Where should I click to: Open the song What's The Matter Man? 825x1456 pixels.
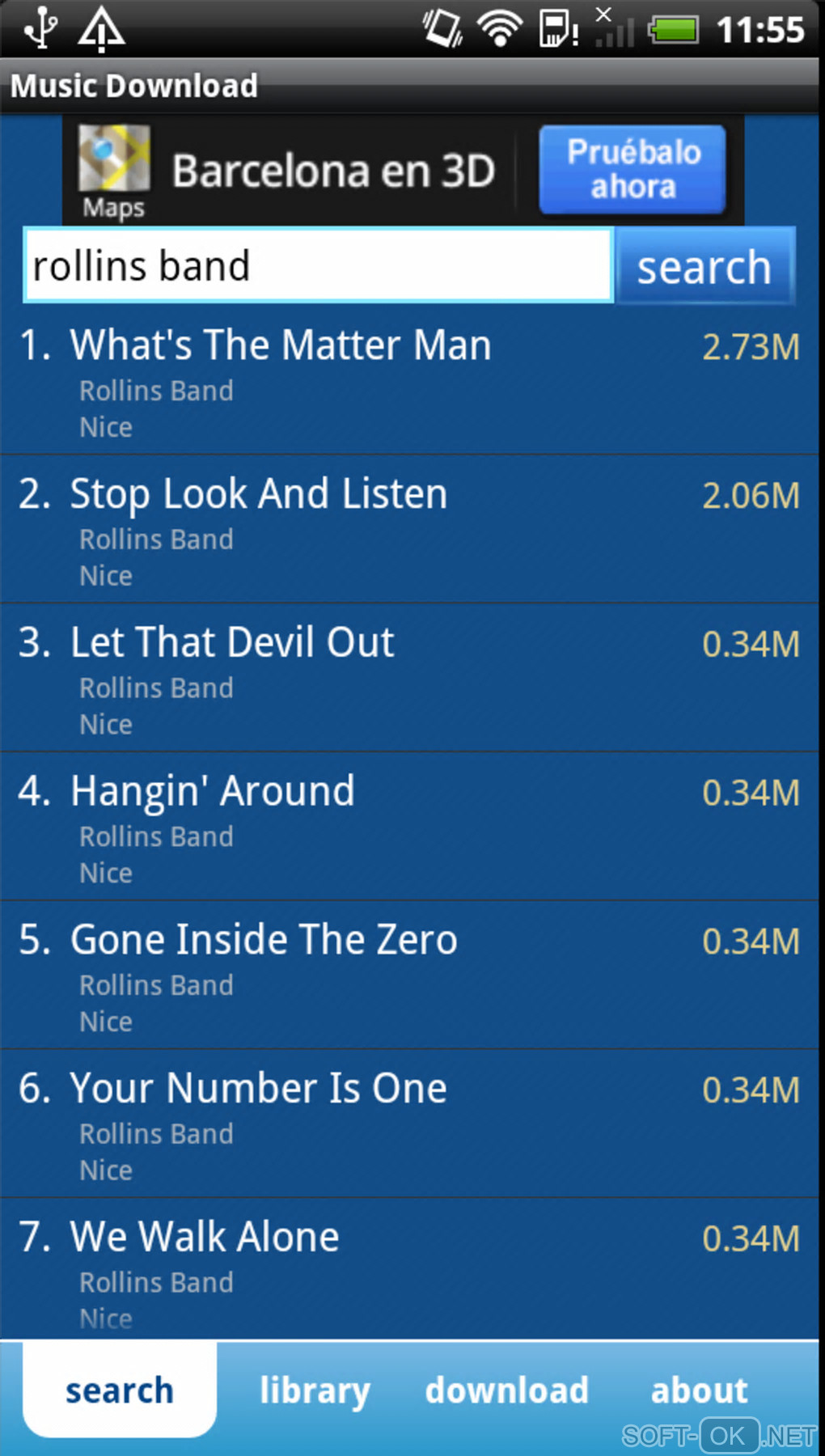click(281, 345)
